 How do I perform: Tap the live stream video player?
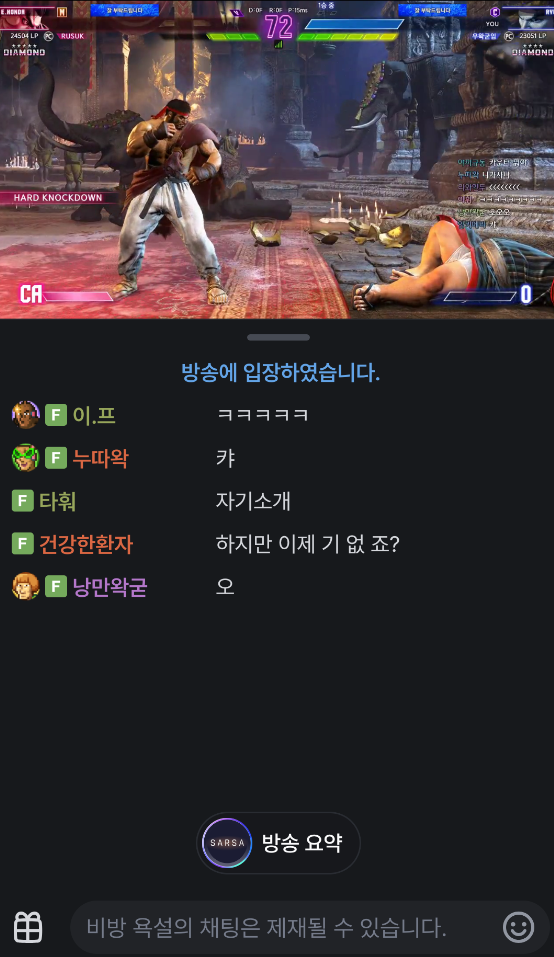pyautogui.click(x=277, y=159)
